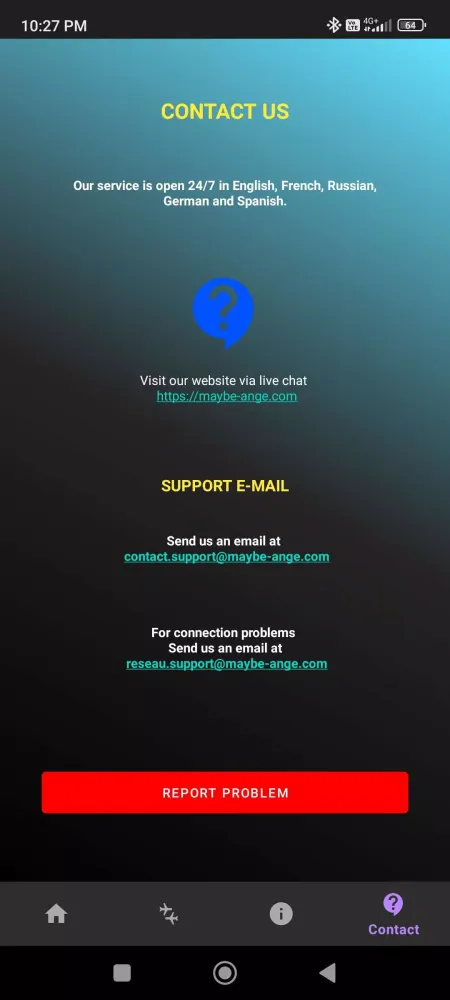The width and height of the screenshot is (450, 1000).
Task: Open the maybe-ange.com website link
Action: [226, 396]
